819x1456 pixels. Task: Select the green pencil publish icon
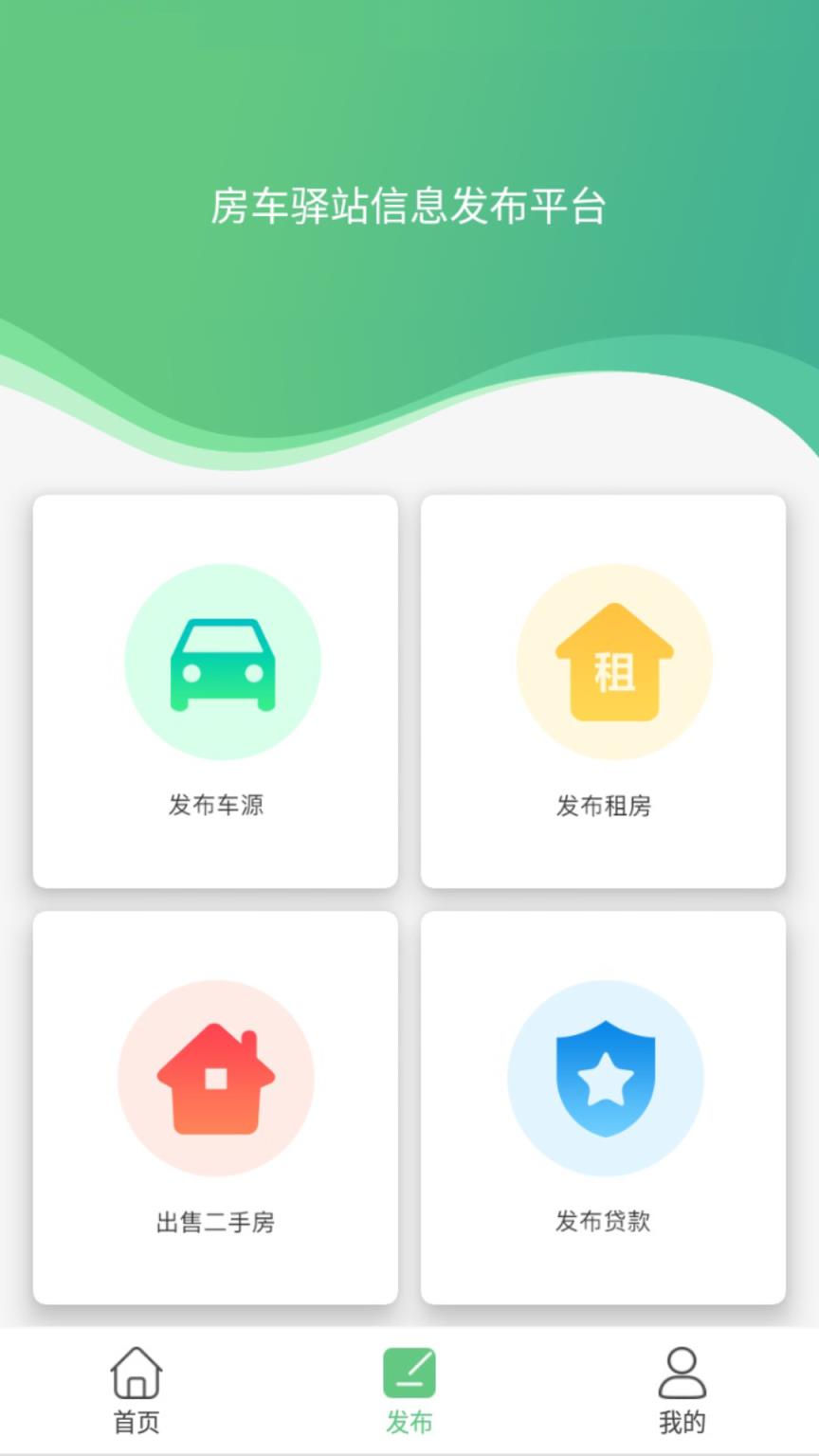(409, 1372)
